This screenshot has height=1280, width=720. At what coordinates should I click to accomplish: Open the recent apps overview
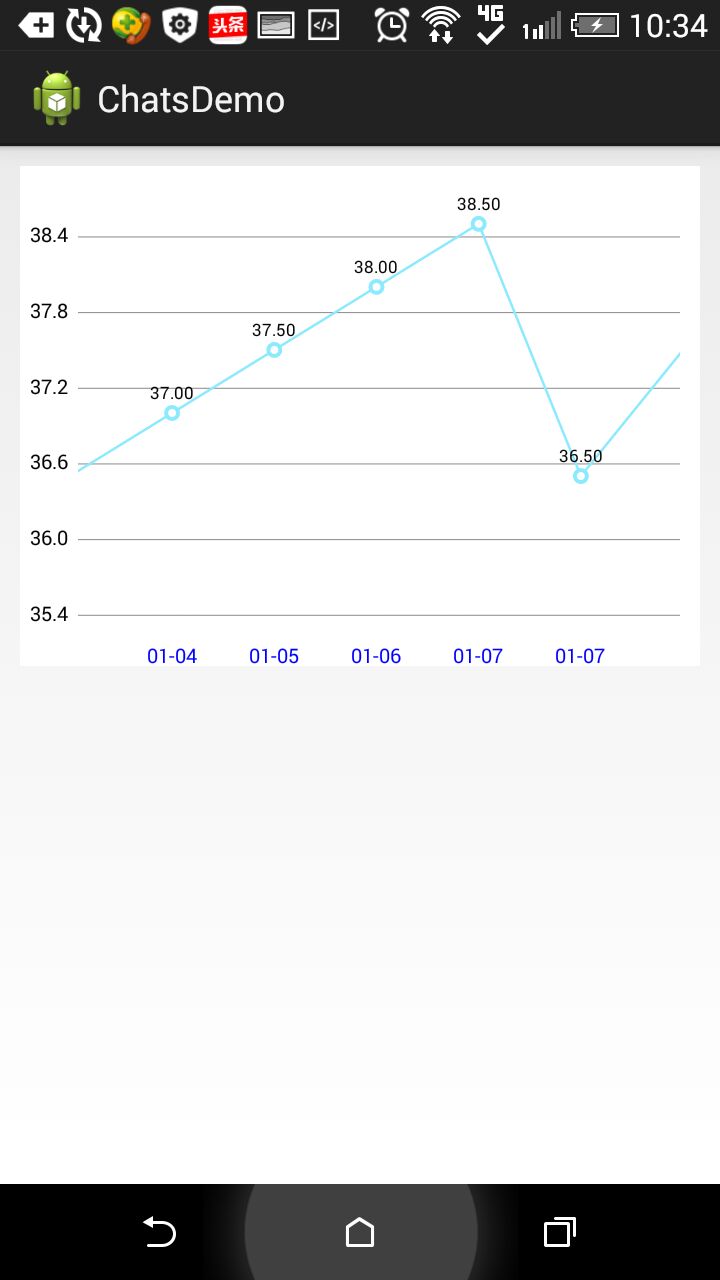[559, 1232]
